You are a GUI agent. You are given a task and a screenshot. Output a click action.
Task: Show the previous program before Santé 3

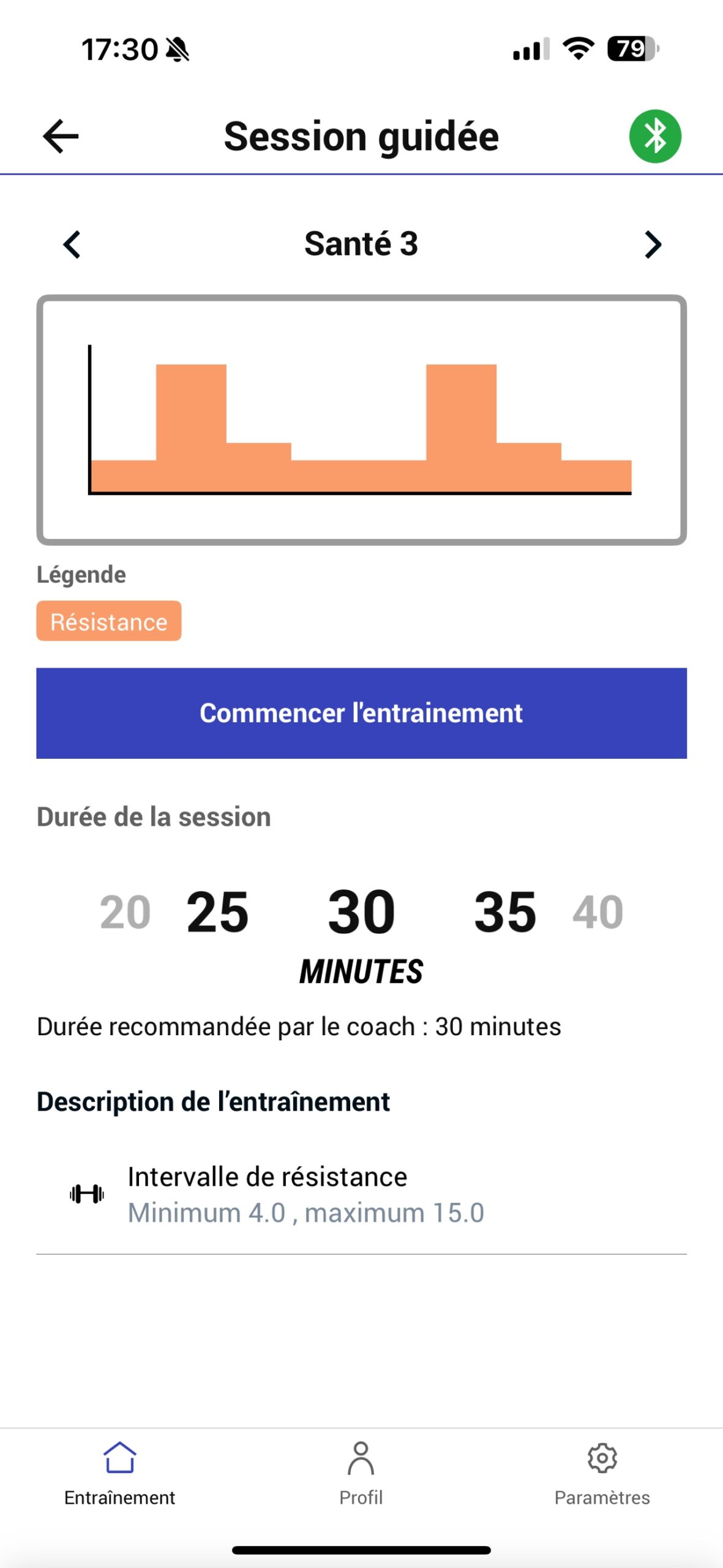pos(72,244)
